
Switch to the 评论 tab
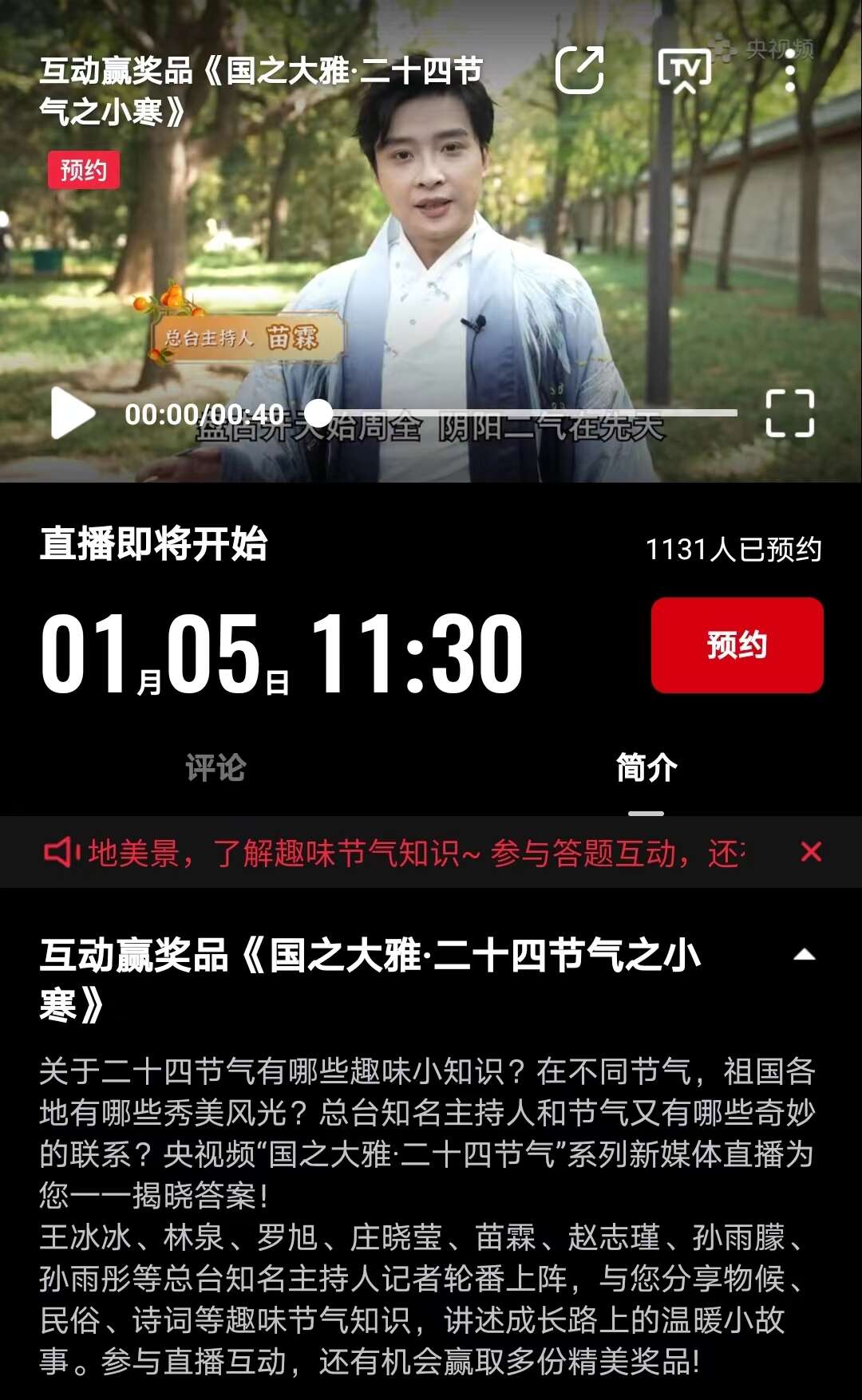click(x=215, y=767)
